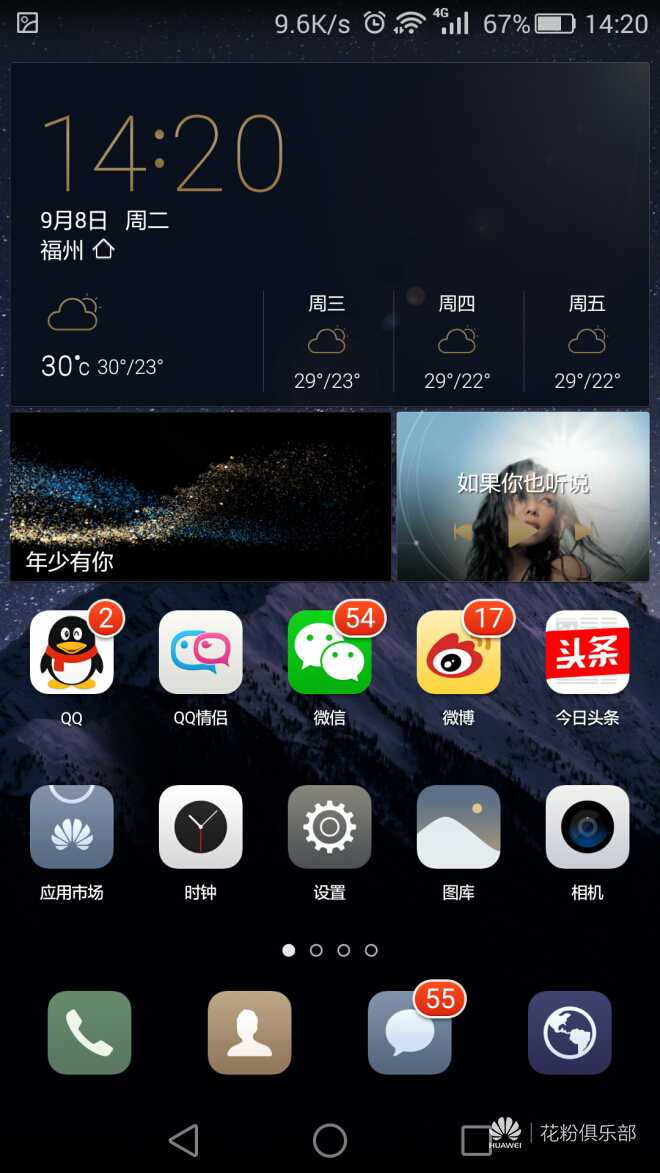Open 应用市场 app store

click(71, 827)
